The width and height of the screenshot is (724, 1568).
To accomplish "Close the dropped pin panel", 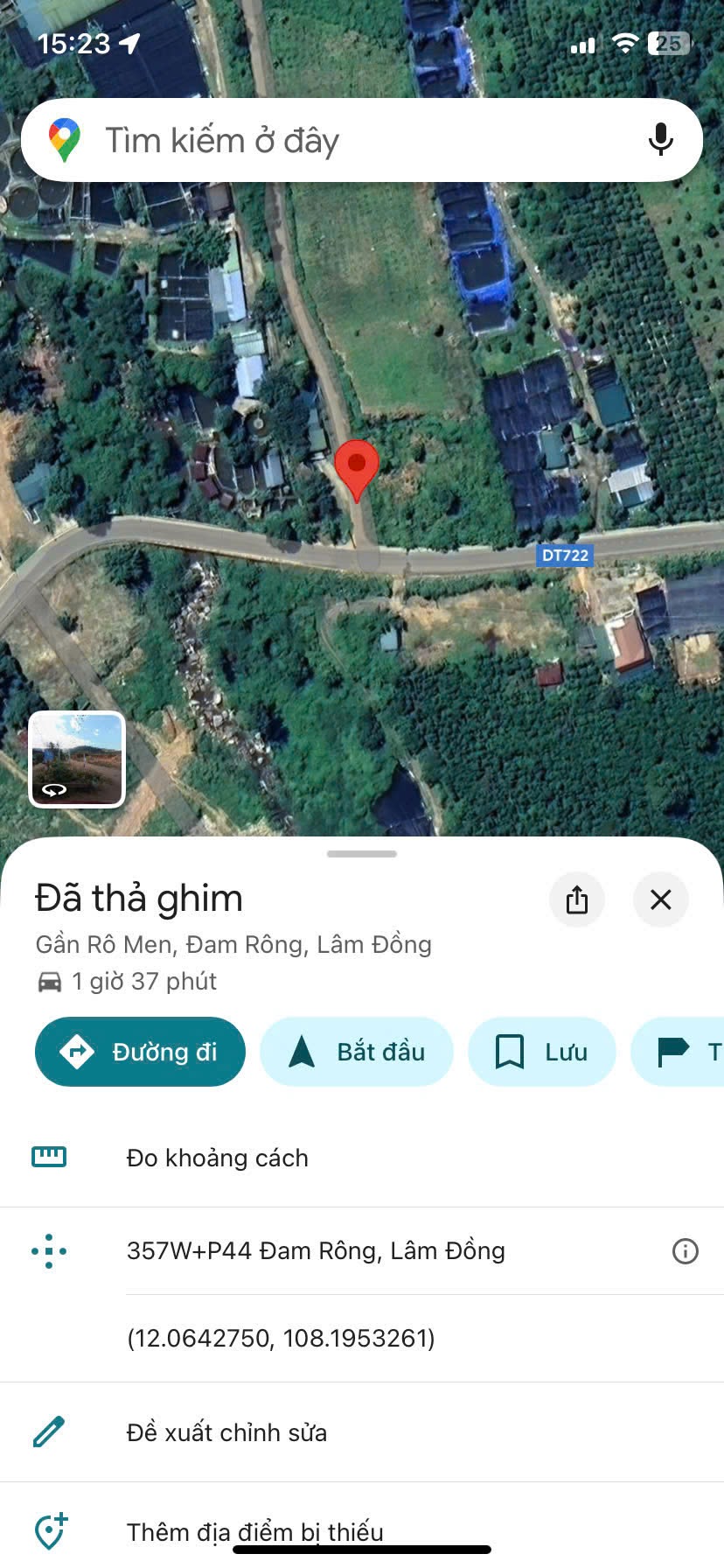I will [661, 899].
